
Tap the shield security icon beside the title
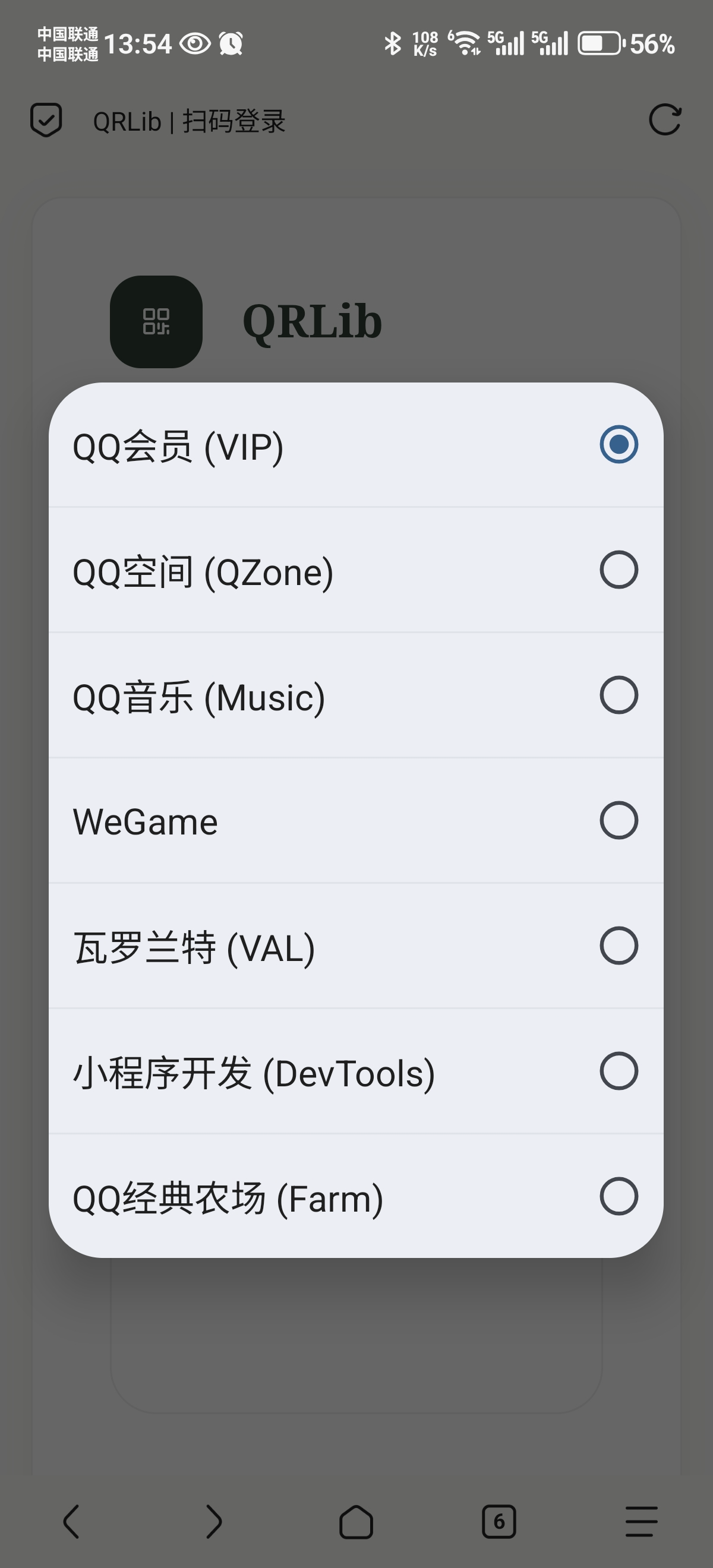pos(47,121)
